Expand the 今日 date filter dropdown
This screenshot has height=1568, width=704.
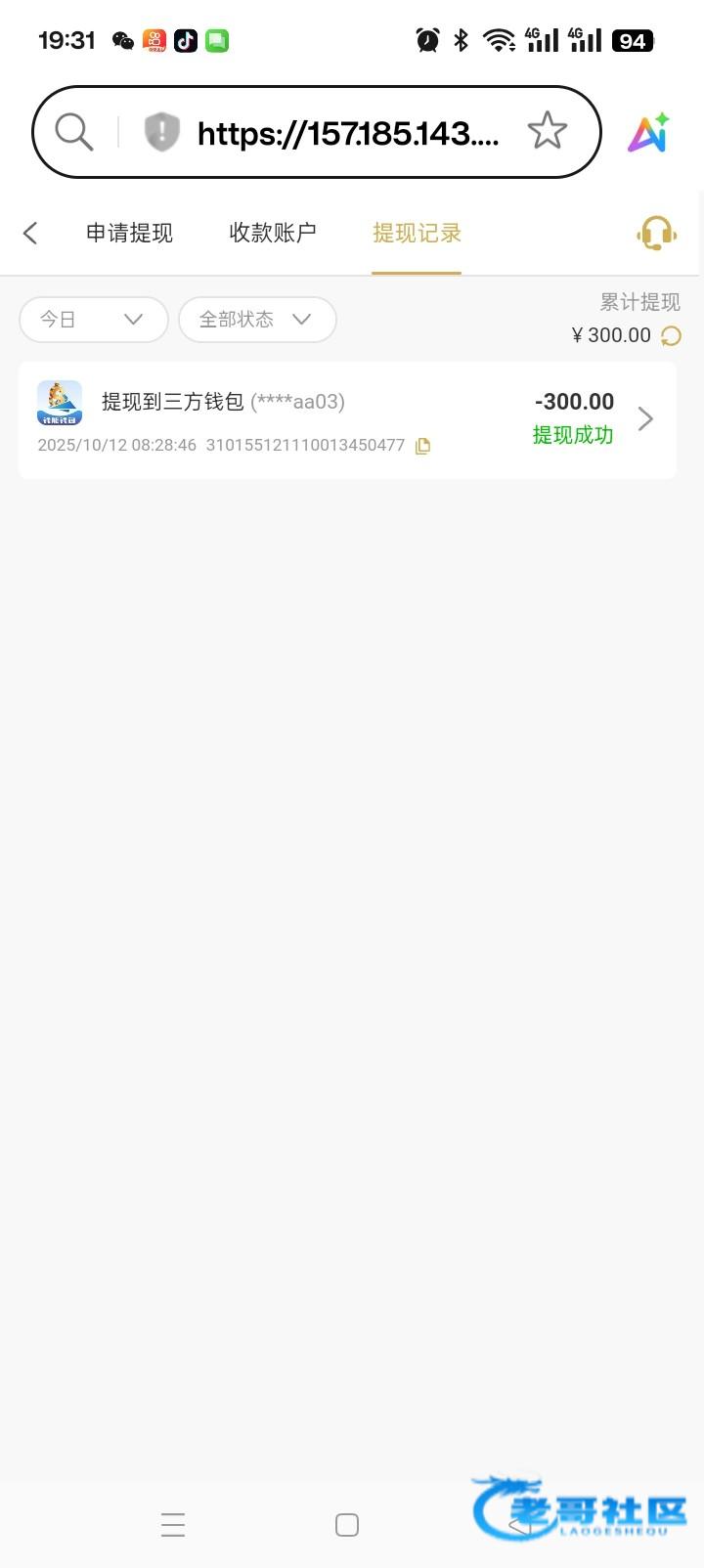pyautogui.click(x=94, y=320)
